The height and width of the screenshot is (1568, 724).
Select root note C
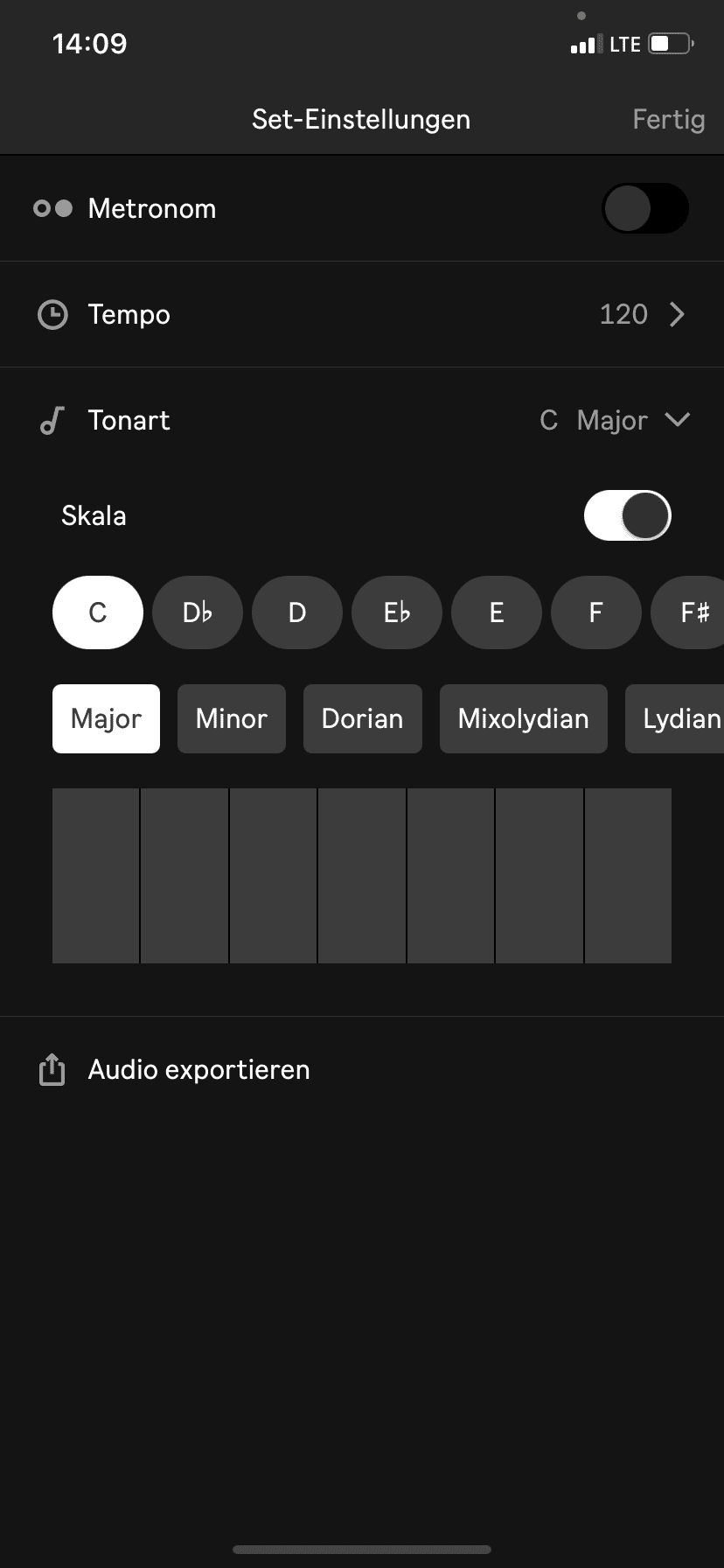coord(98,612)
